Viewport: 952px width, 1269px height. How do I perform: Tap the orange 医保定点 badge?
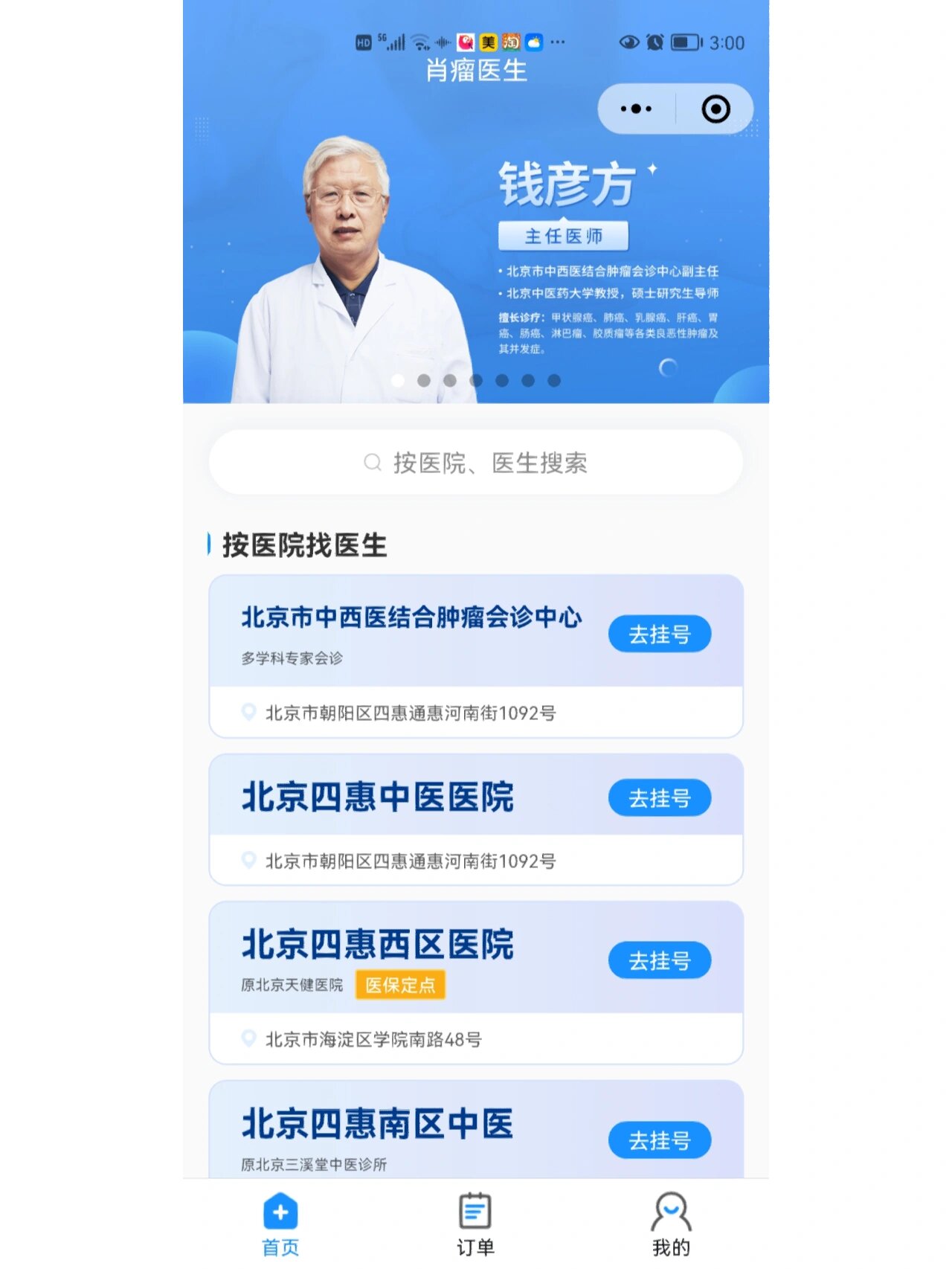tap(400, 985)
